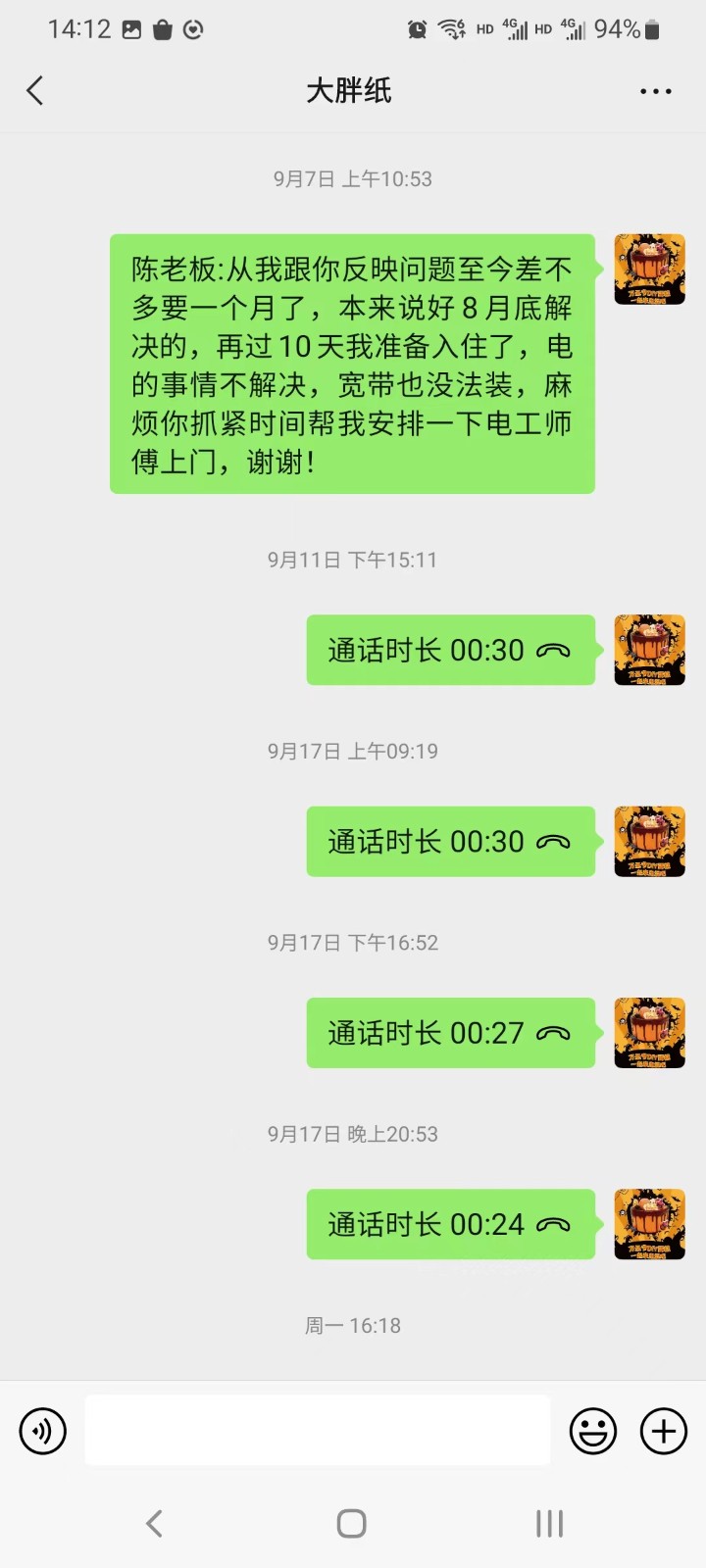Open the chat info overflow menu
This screenshot has width=706, height=1568.
click(655, 91)
